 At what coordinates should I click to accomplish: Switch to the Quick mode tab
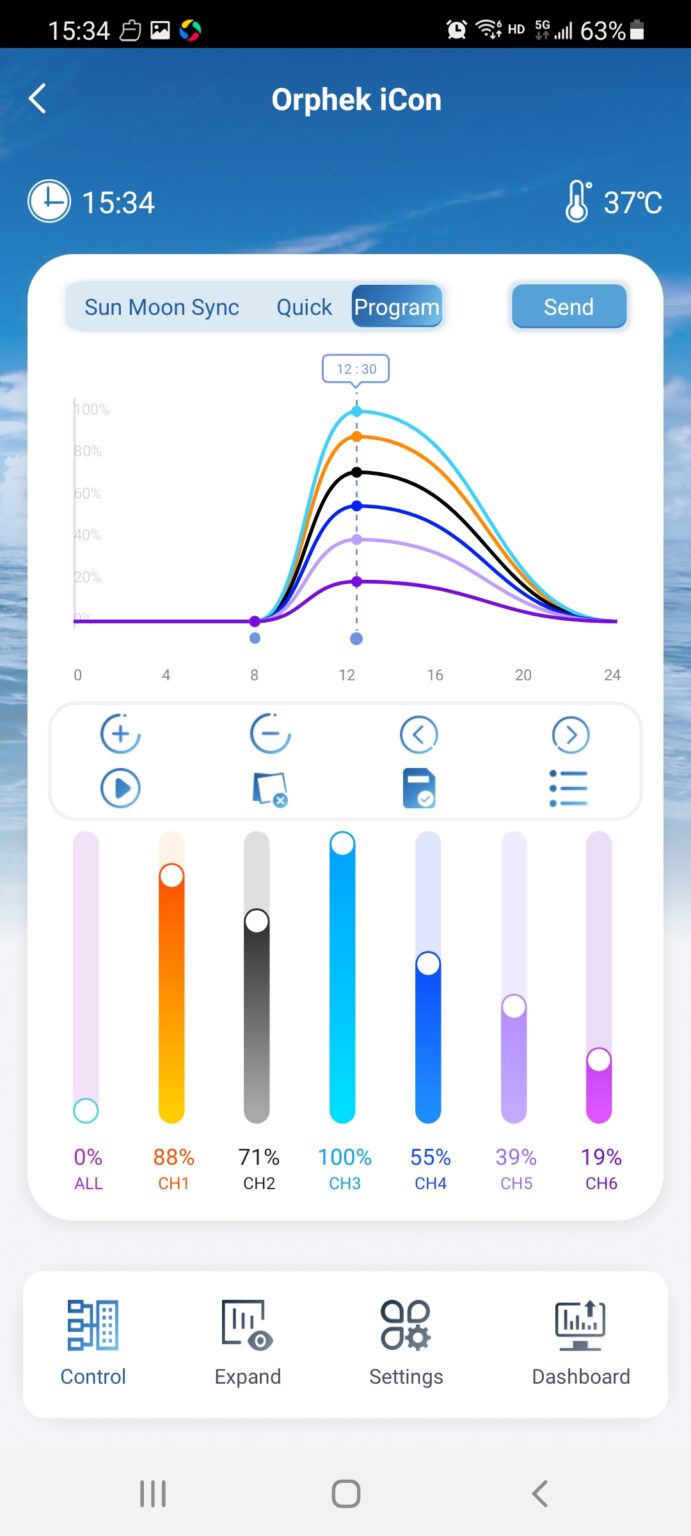(304, 307)
